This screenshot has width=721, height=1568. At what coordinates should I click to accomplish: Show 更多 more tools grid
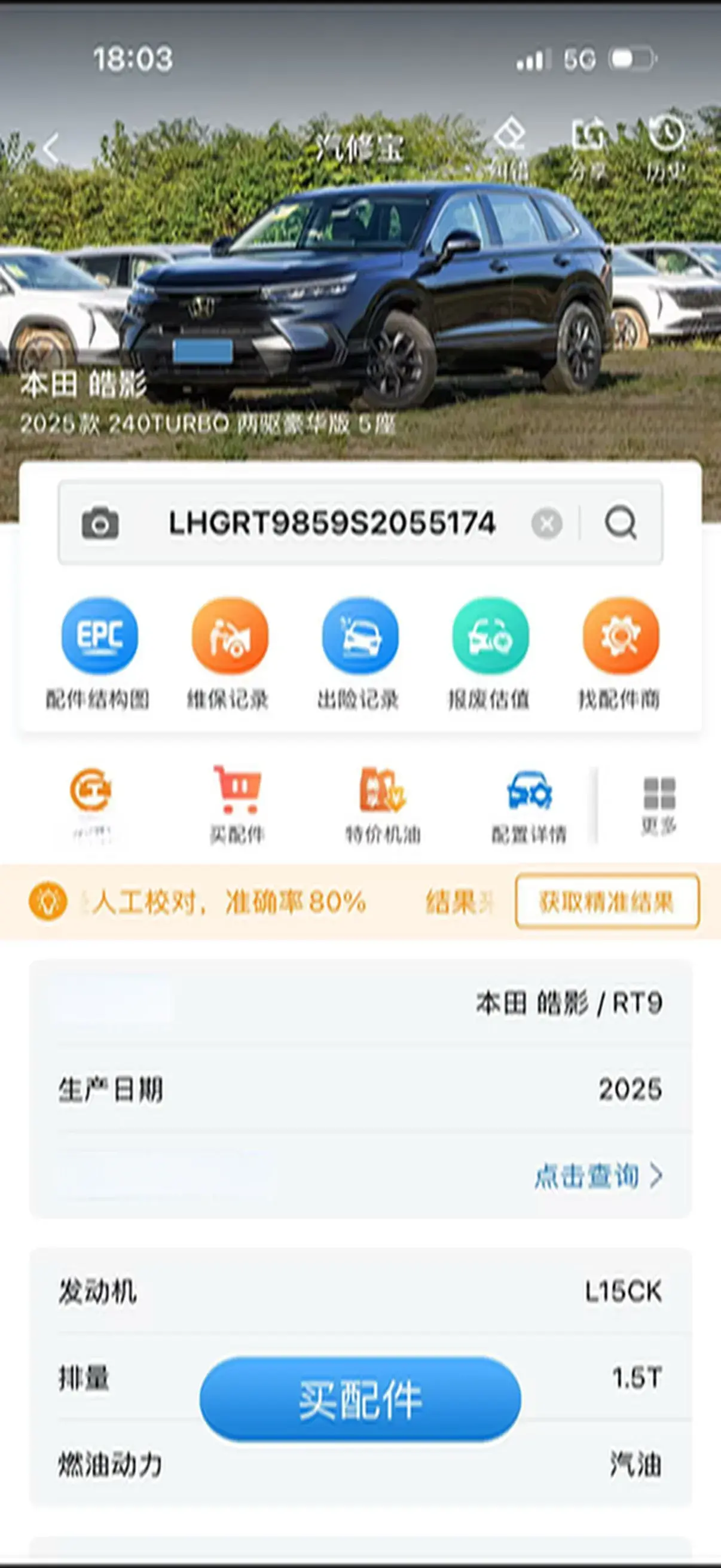tap(659, 804)
